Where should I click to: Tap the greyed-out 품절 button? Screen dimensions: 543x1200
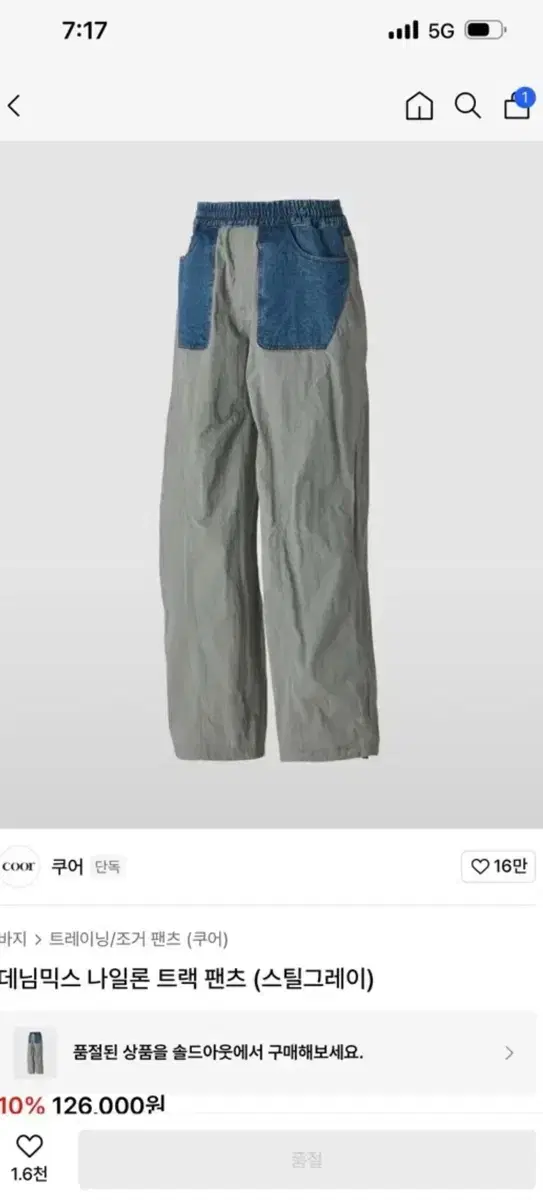click(x=308, y=1160)
